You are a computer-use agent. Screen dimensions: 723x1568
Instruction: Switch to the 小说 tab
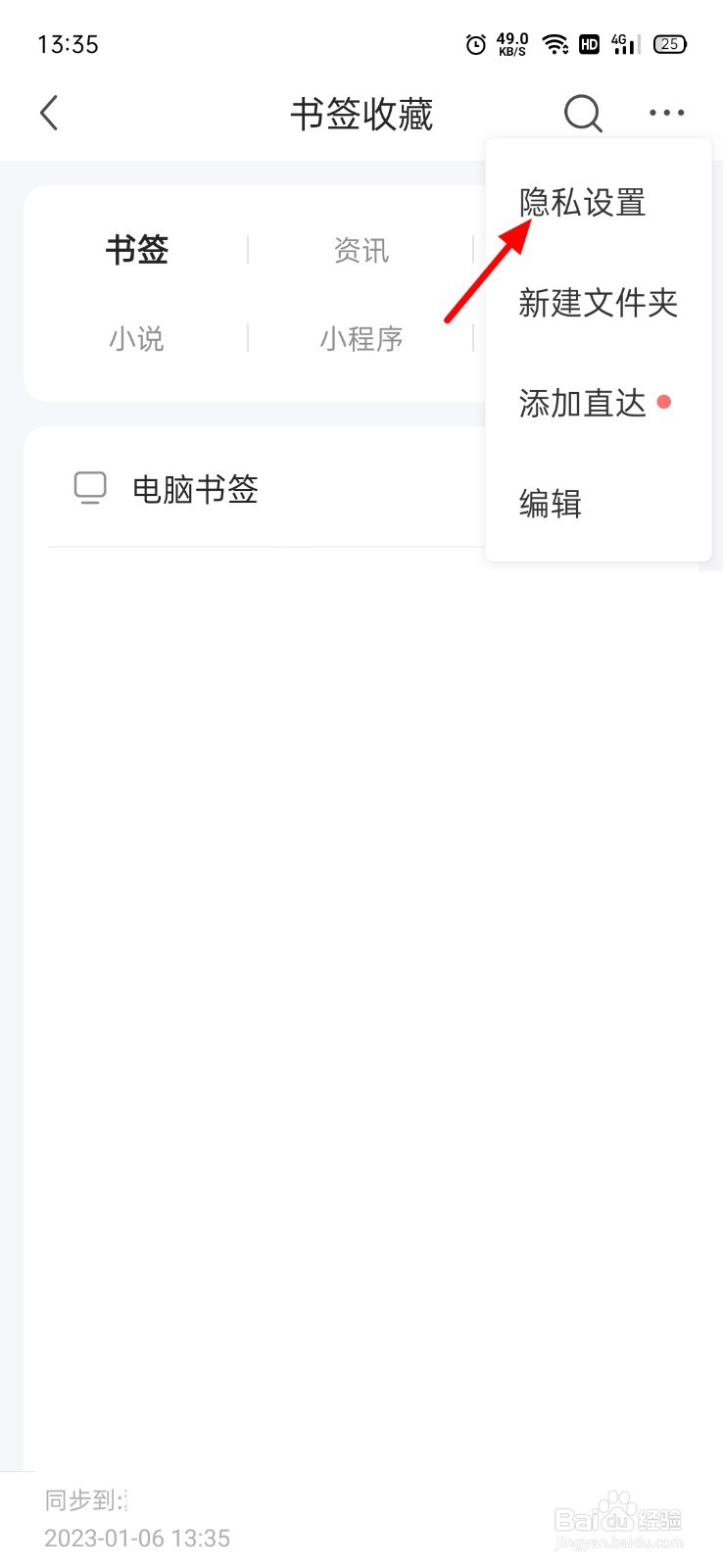(136, 338)
